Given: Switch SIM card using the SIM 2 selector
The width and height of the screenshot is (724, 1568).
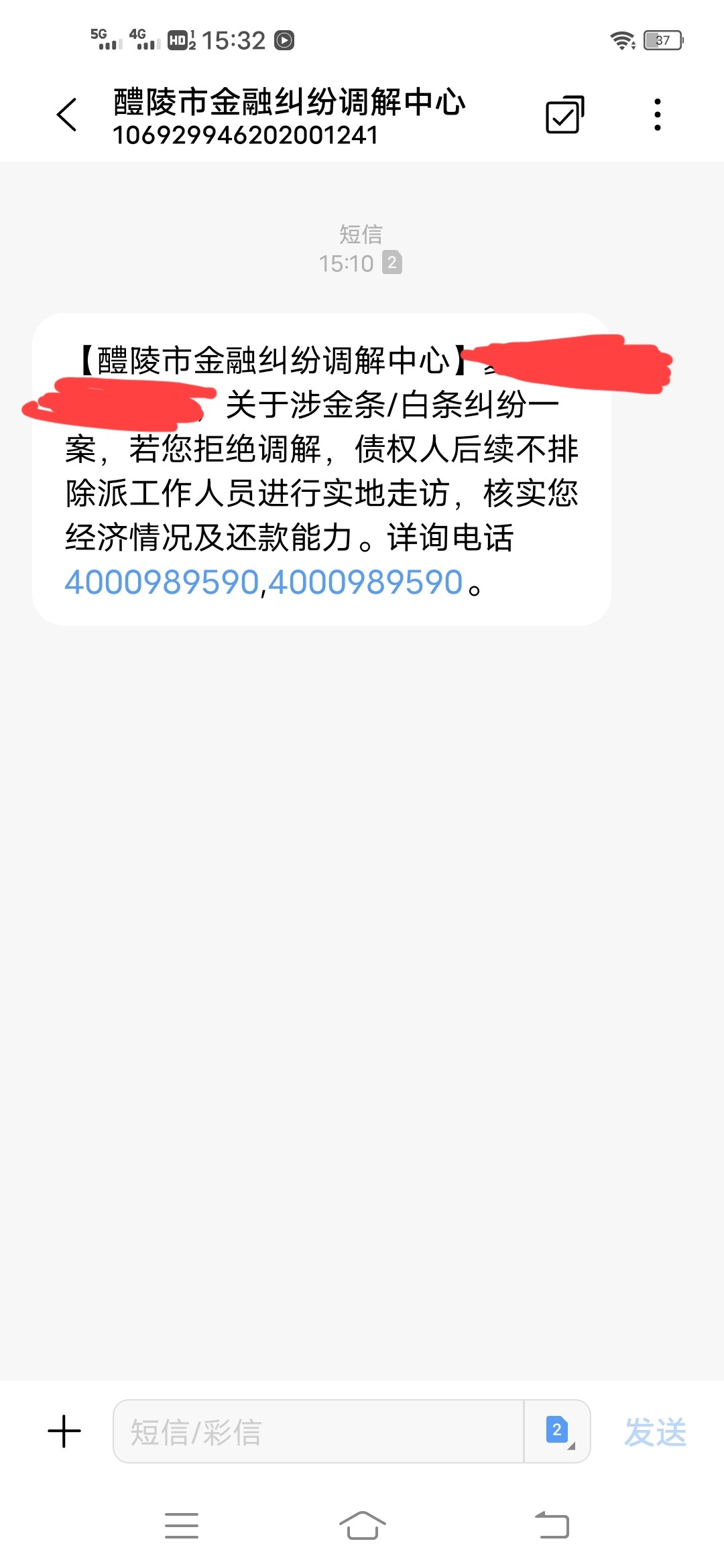Looking at the screenshot, I should click(x=557, y=1431).
